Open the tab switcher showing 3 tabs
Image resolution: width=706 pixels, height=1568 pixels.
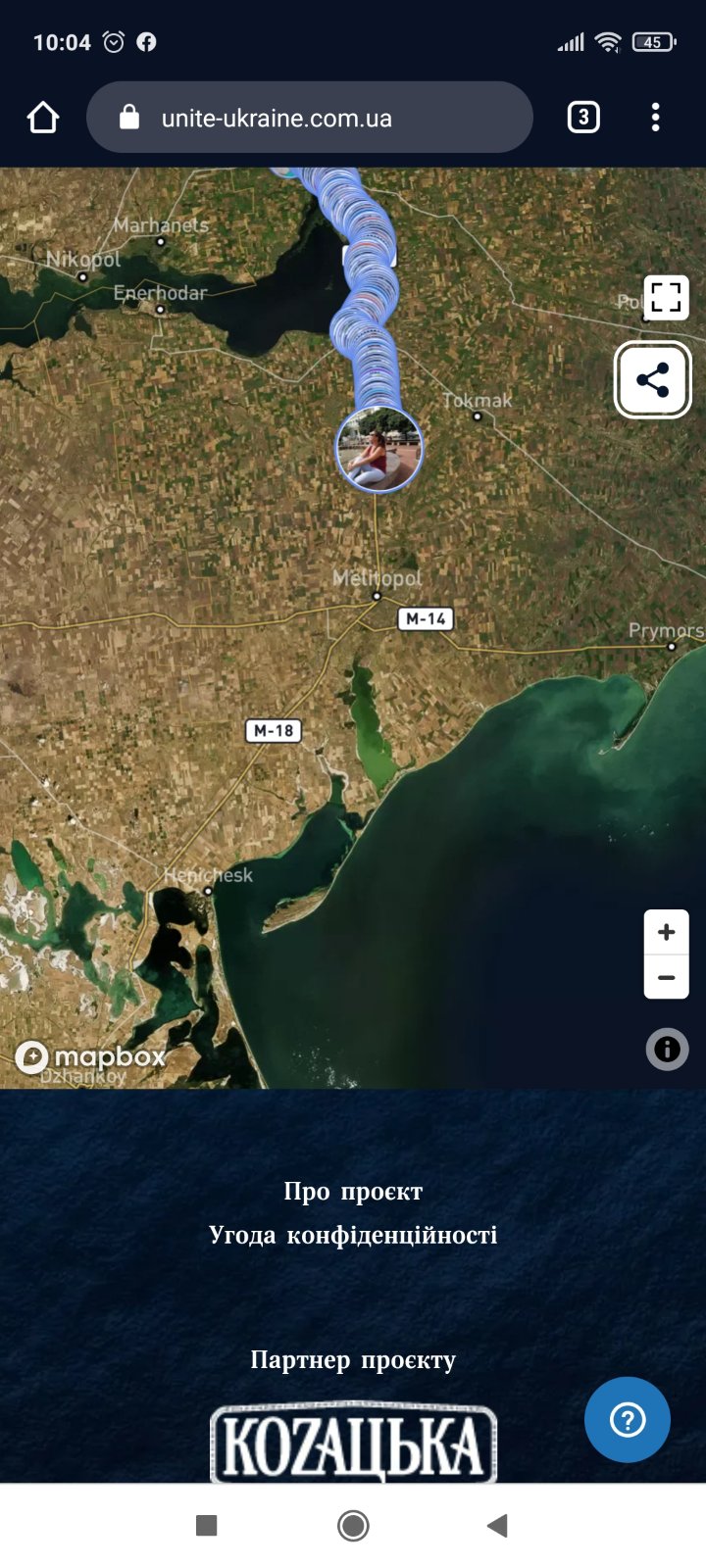coord(583,118)
